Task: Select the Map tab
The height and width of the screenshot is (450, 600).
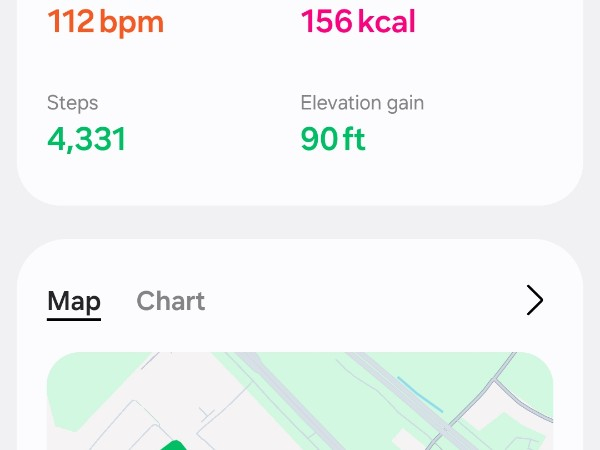Action: pyautogui.click(x=74, y=301)
